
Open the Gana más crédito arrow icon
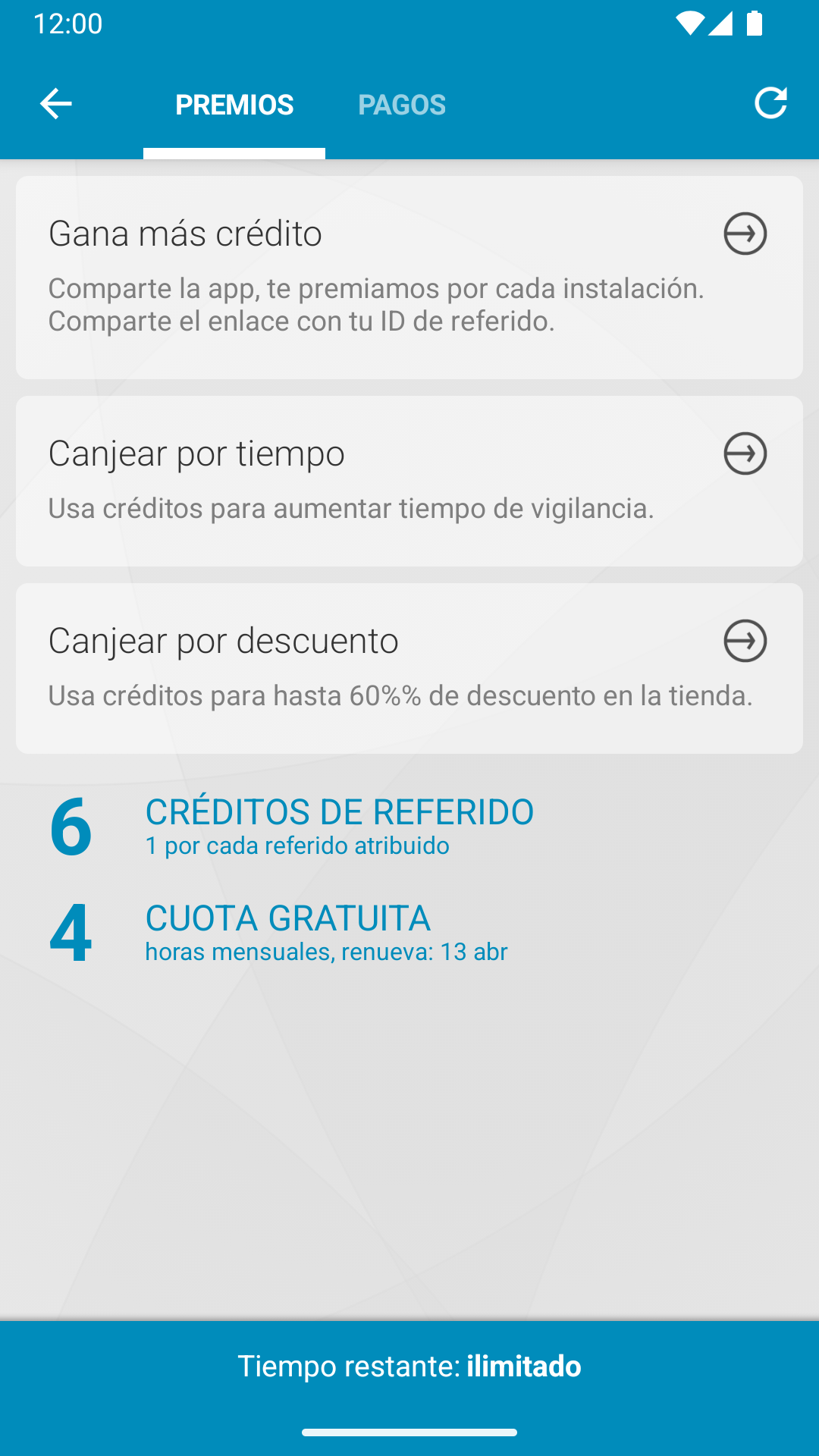(x=745, y=234)
